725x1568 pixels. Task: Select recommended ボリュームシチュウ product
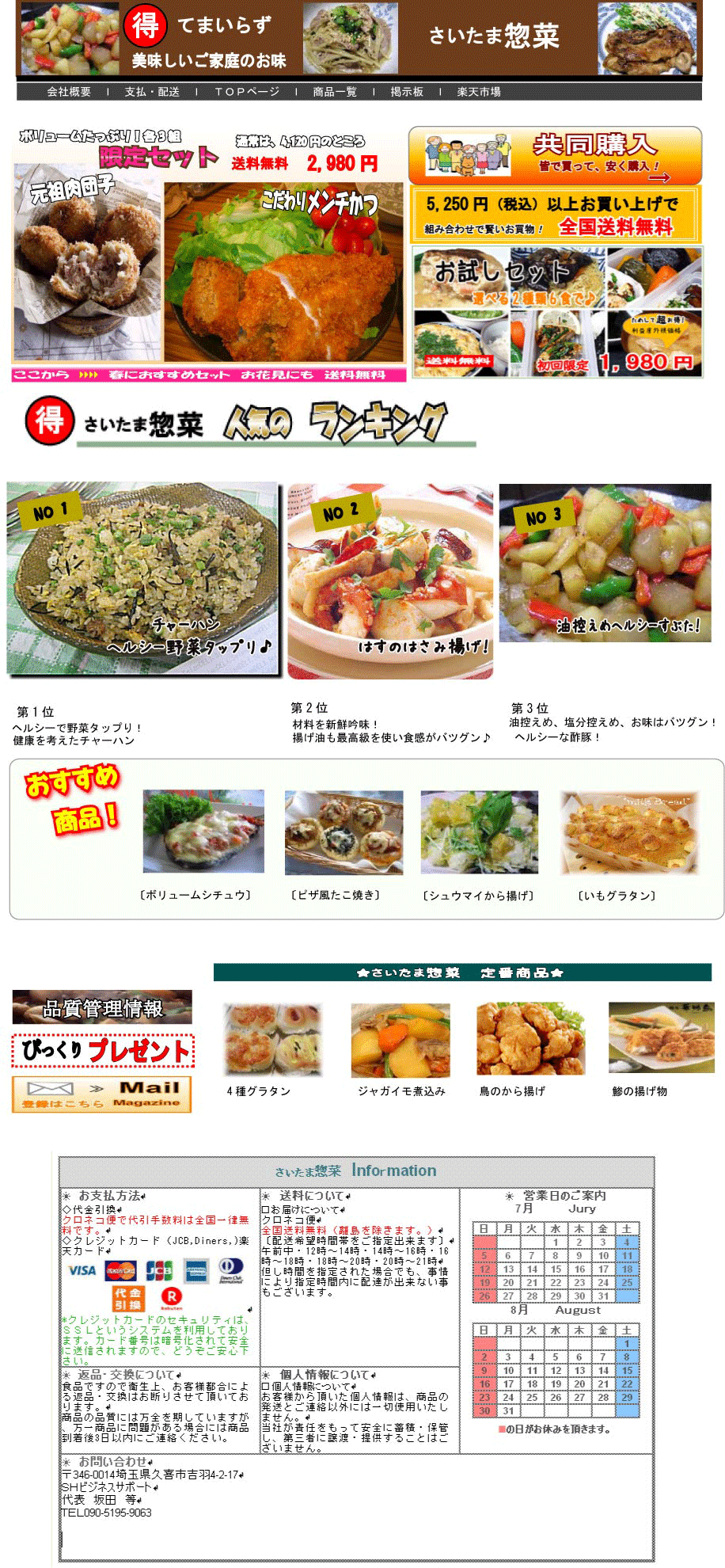pyautogui.click(x=203, y=832)
